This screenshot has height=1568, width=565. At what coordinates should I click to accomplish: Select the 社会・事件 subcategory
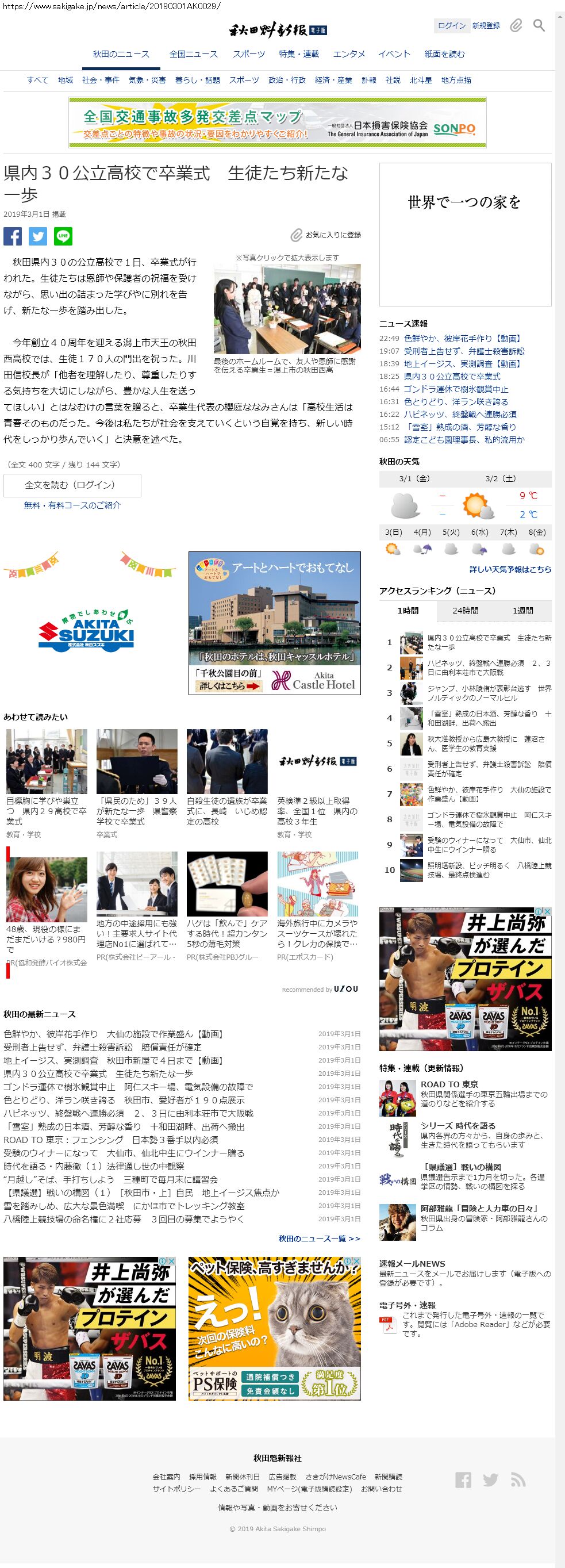click(x=101, y=80)
